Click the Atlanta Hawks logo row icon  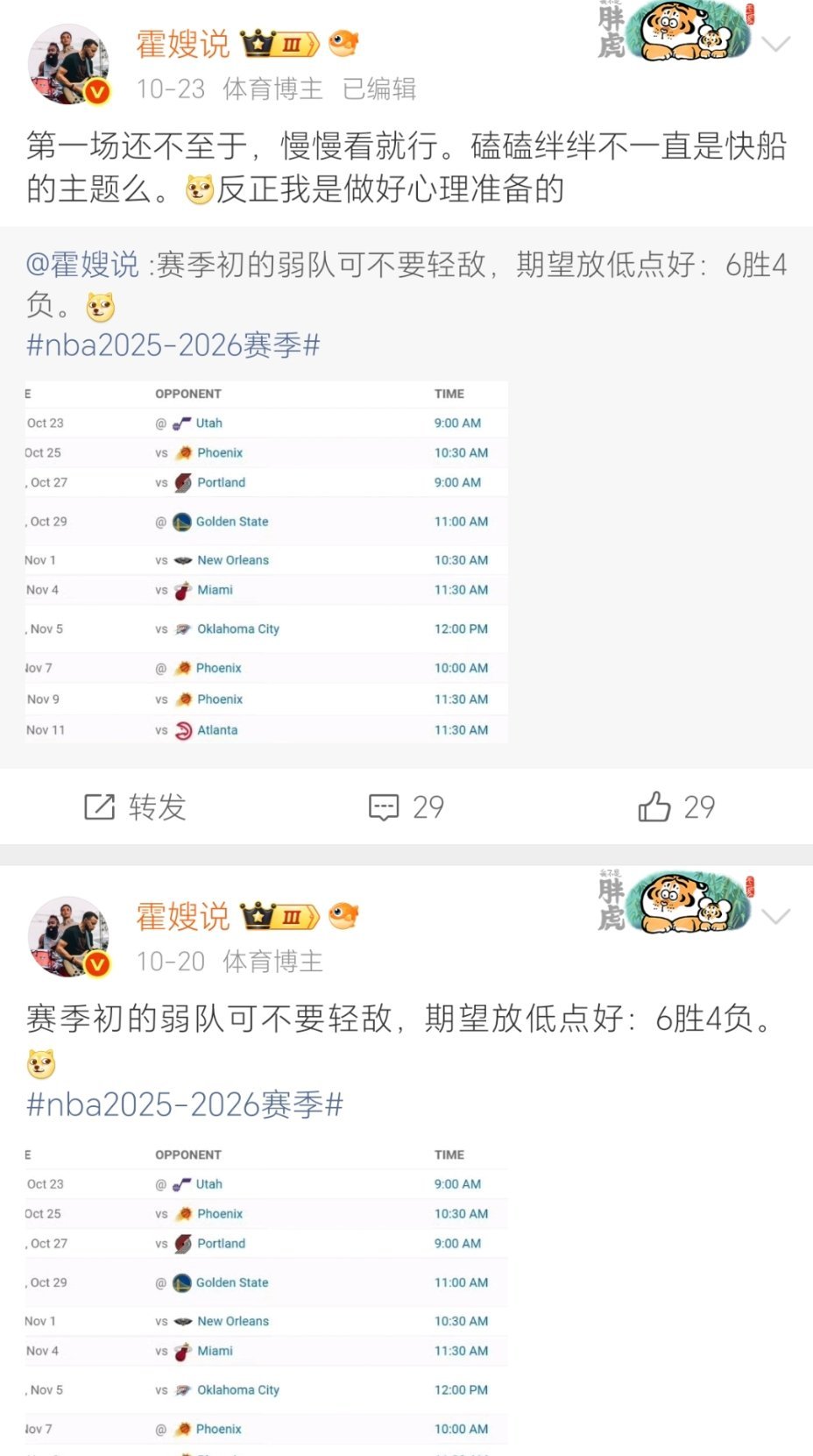tap(181, 729)
